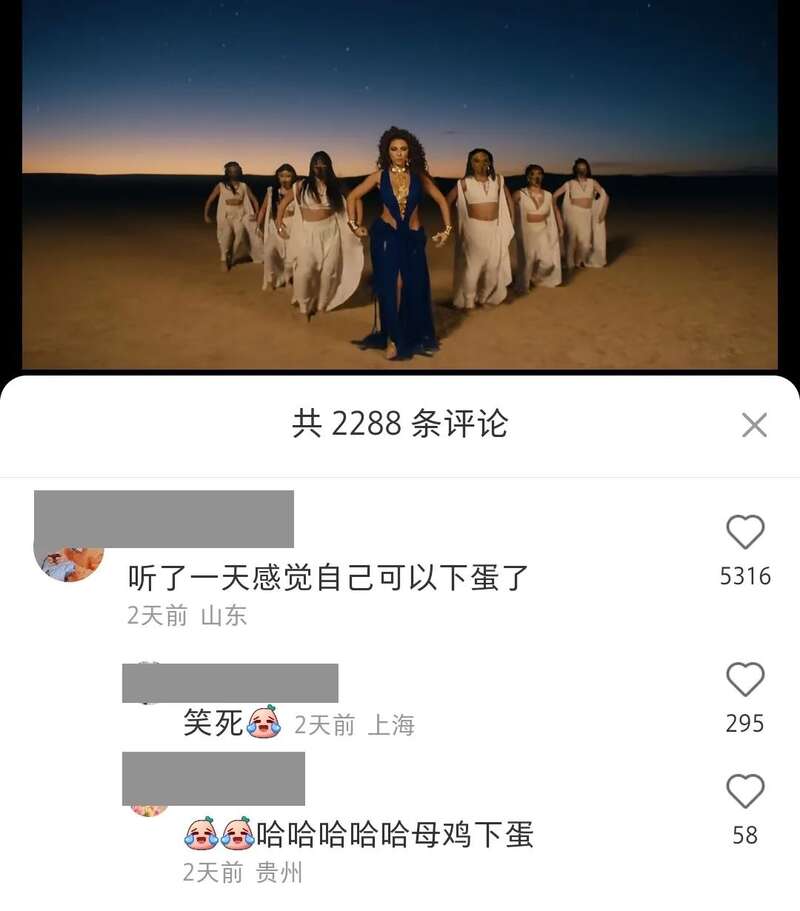Reply to the comment 听了一天感觉自己可以下蛋了
This screenshot has width=800, height=911.
click(x=328, y=577)
